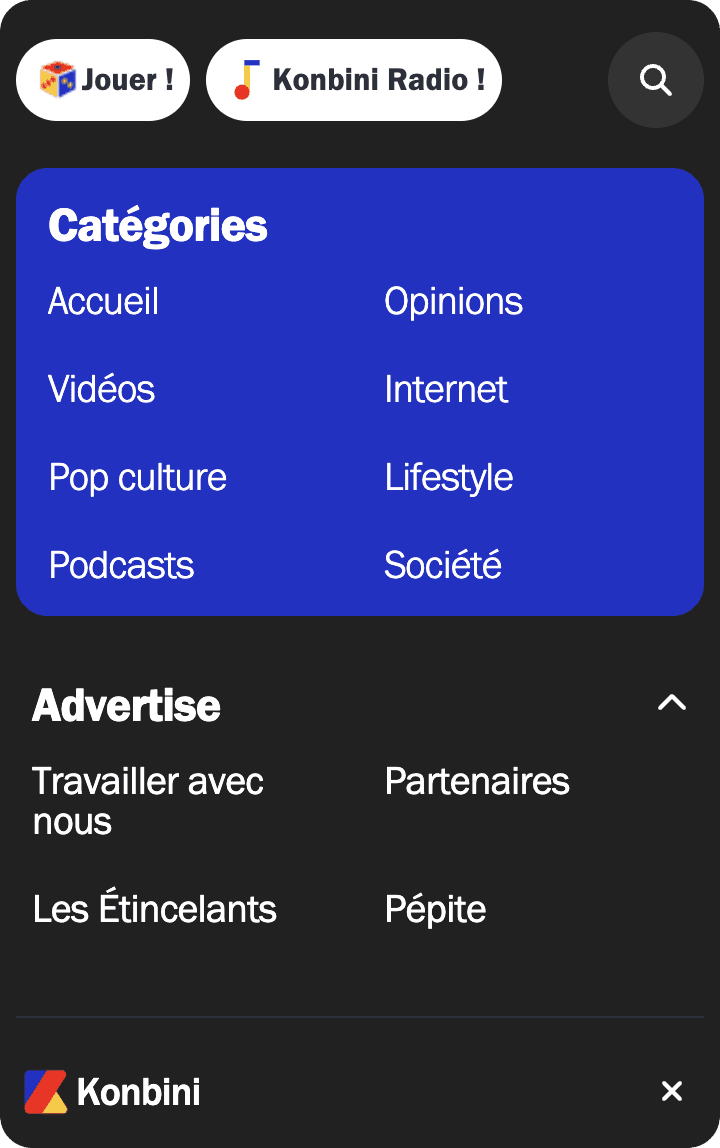Open the Lifestyle category
Screen dimensions: 720x1148
coord(448,478)
